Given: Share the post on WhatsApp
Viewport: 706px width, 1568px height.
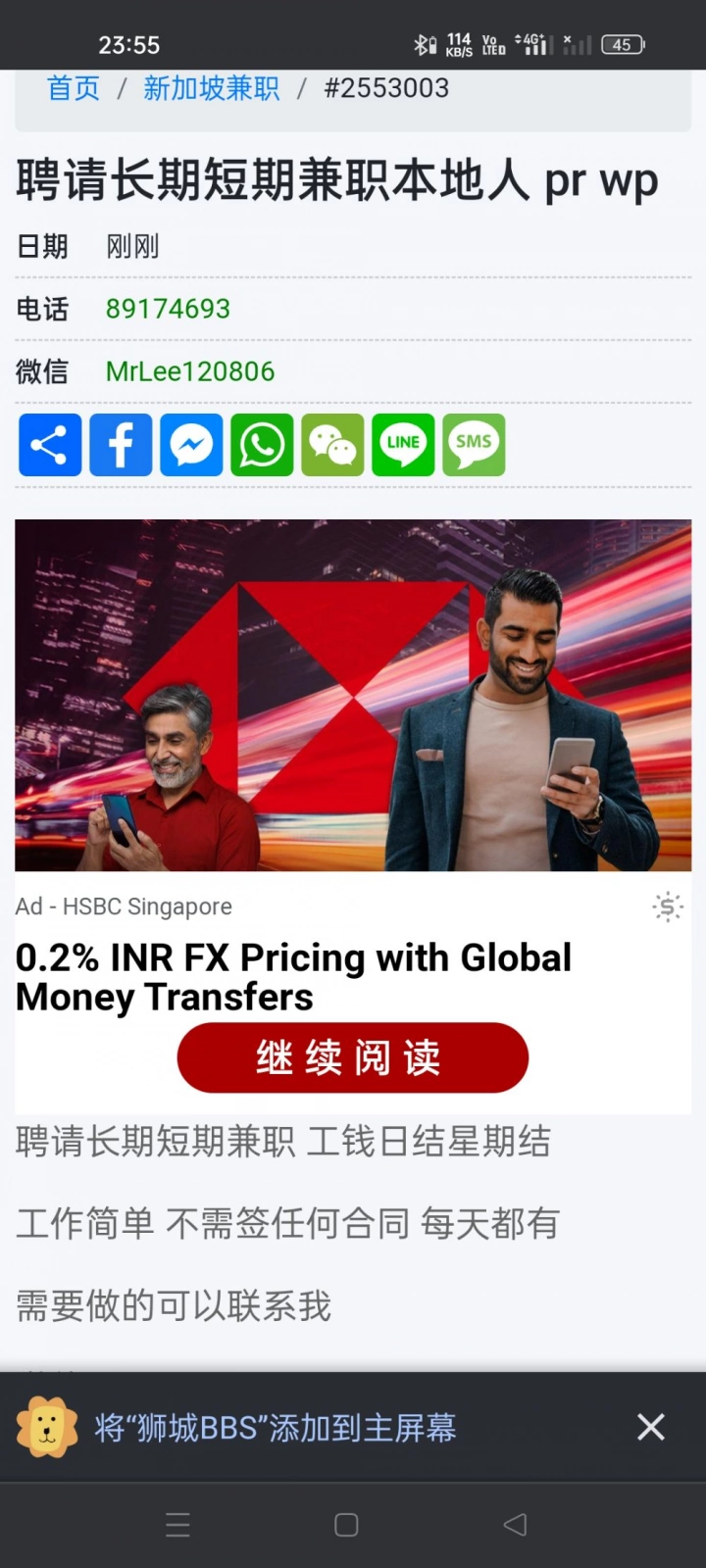Looking at the screenshot, I should 262,445.
